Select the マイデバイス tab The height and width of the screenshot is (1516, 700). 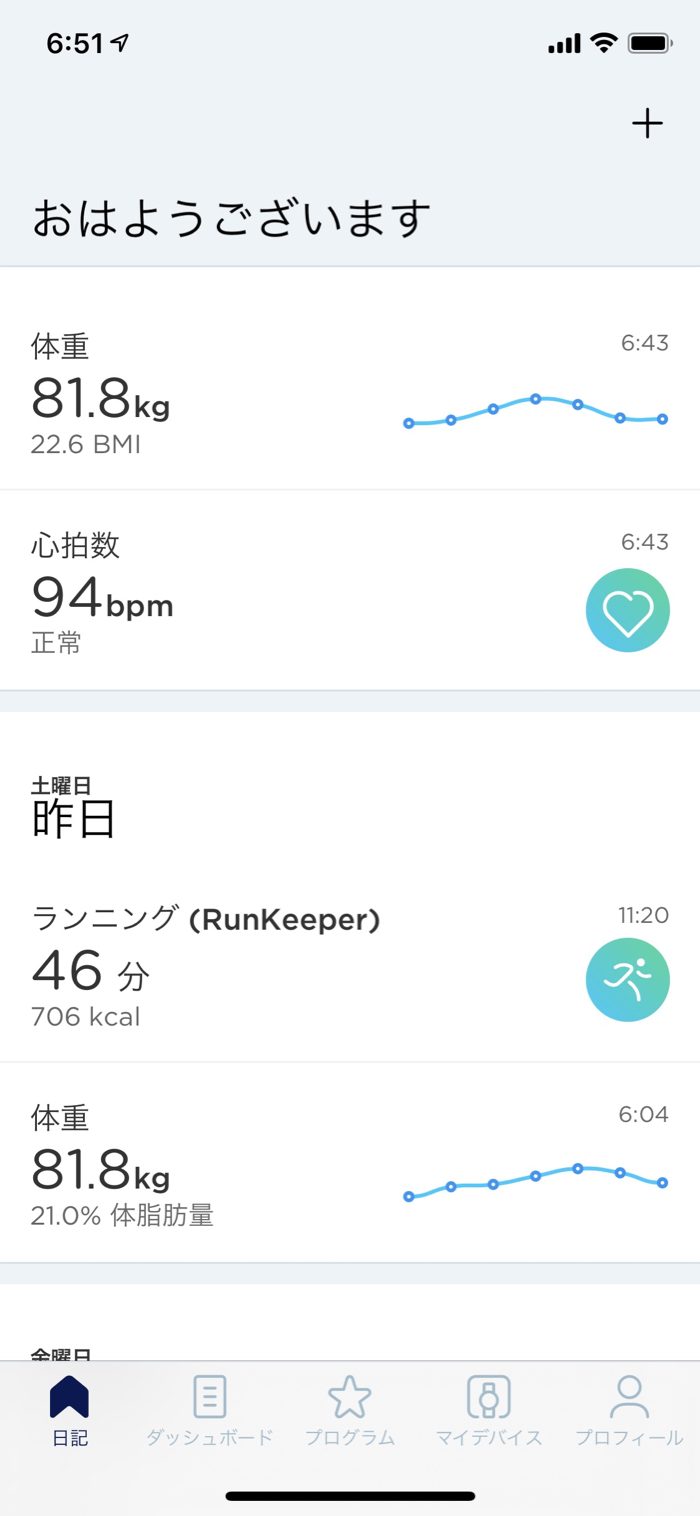point(489,1410)
